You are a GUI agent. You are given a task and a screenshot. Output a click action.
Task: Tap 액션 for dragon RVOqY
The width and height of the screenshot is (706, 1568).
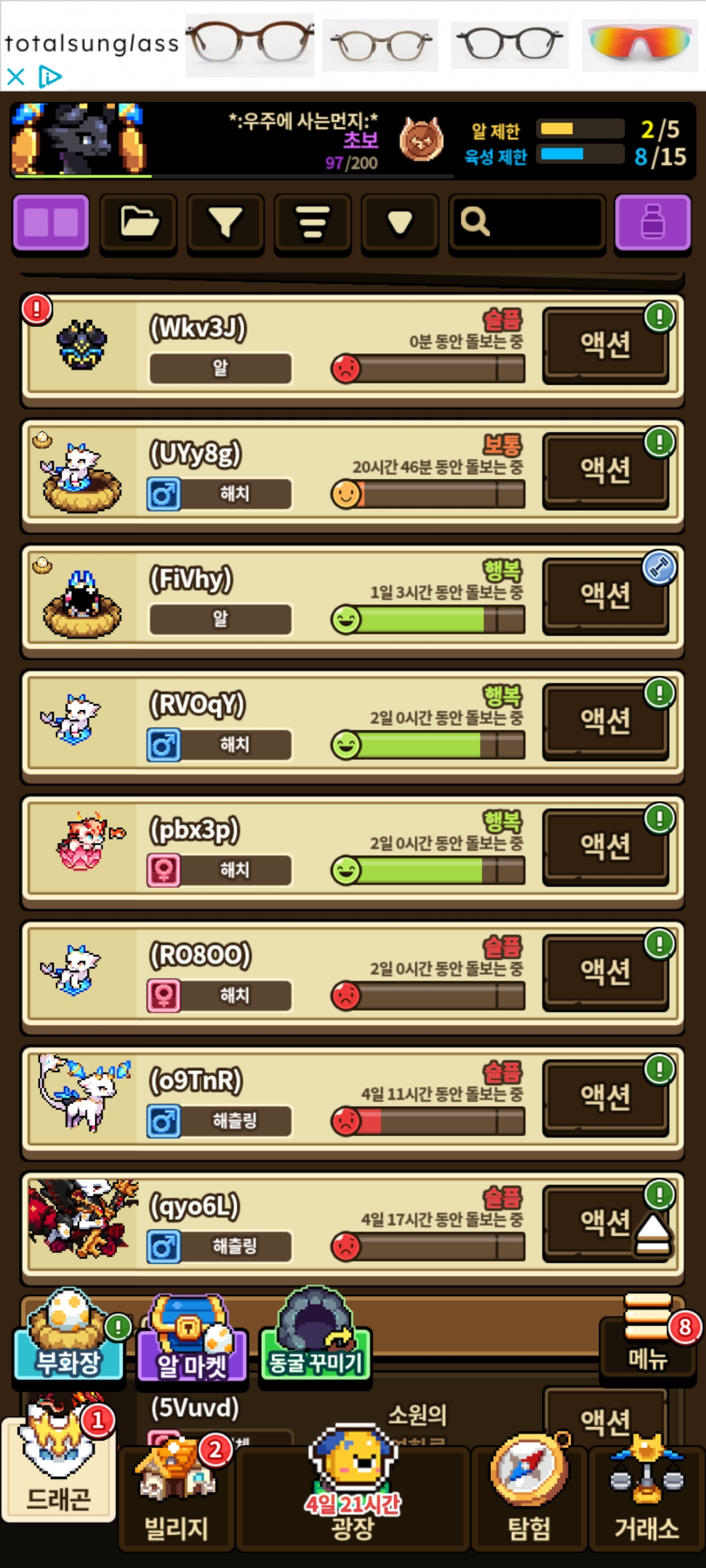(606, 721)
